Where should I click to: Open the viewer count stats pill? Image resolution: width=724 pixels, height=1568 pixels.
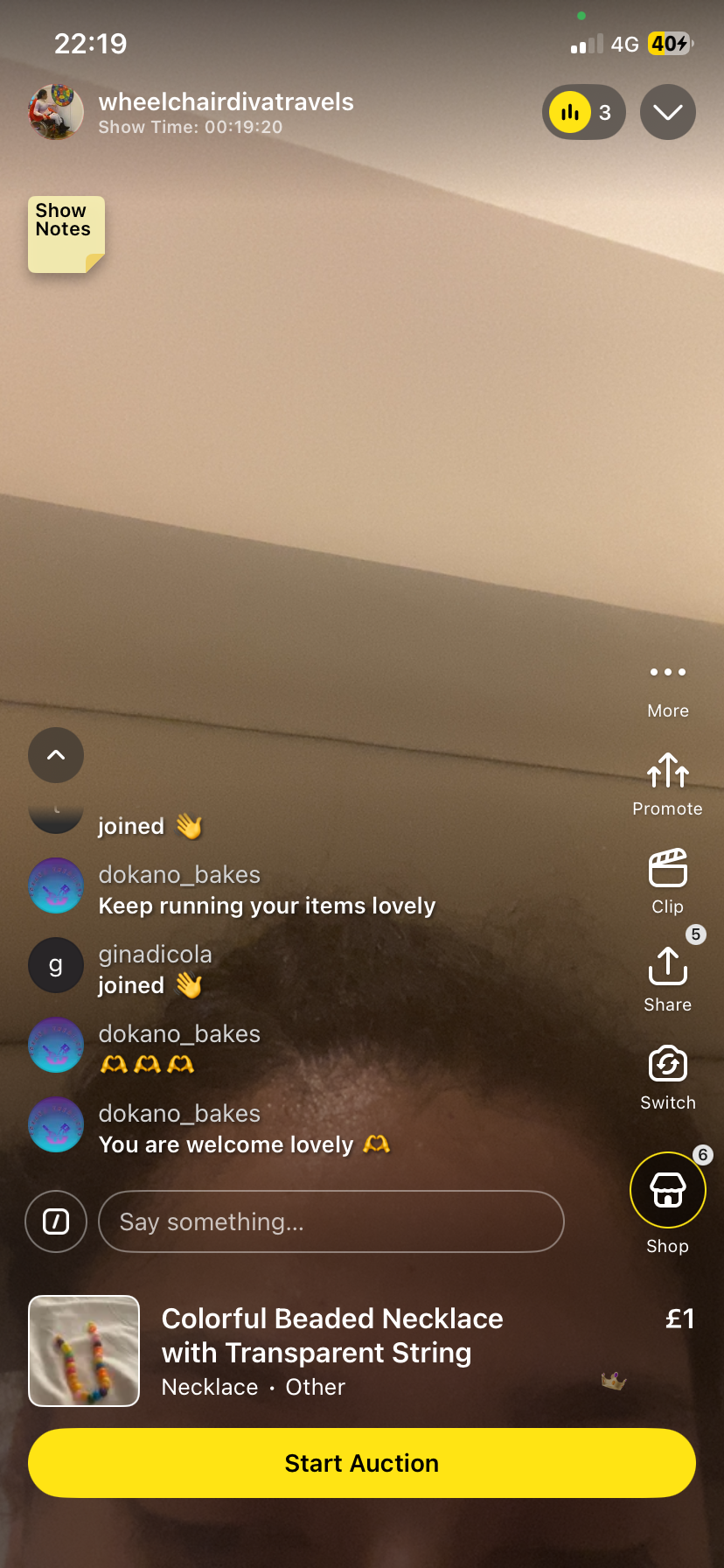click(583, 112)
